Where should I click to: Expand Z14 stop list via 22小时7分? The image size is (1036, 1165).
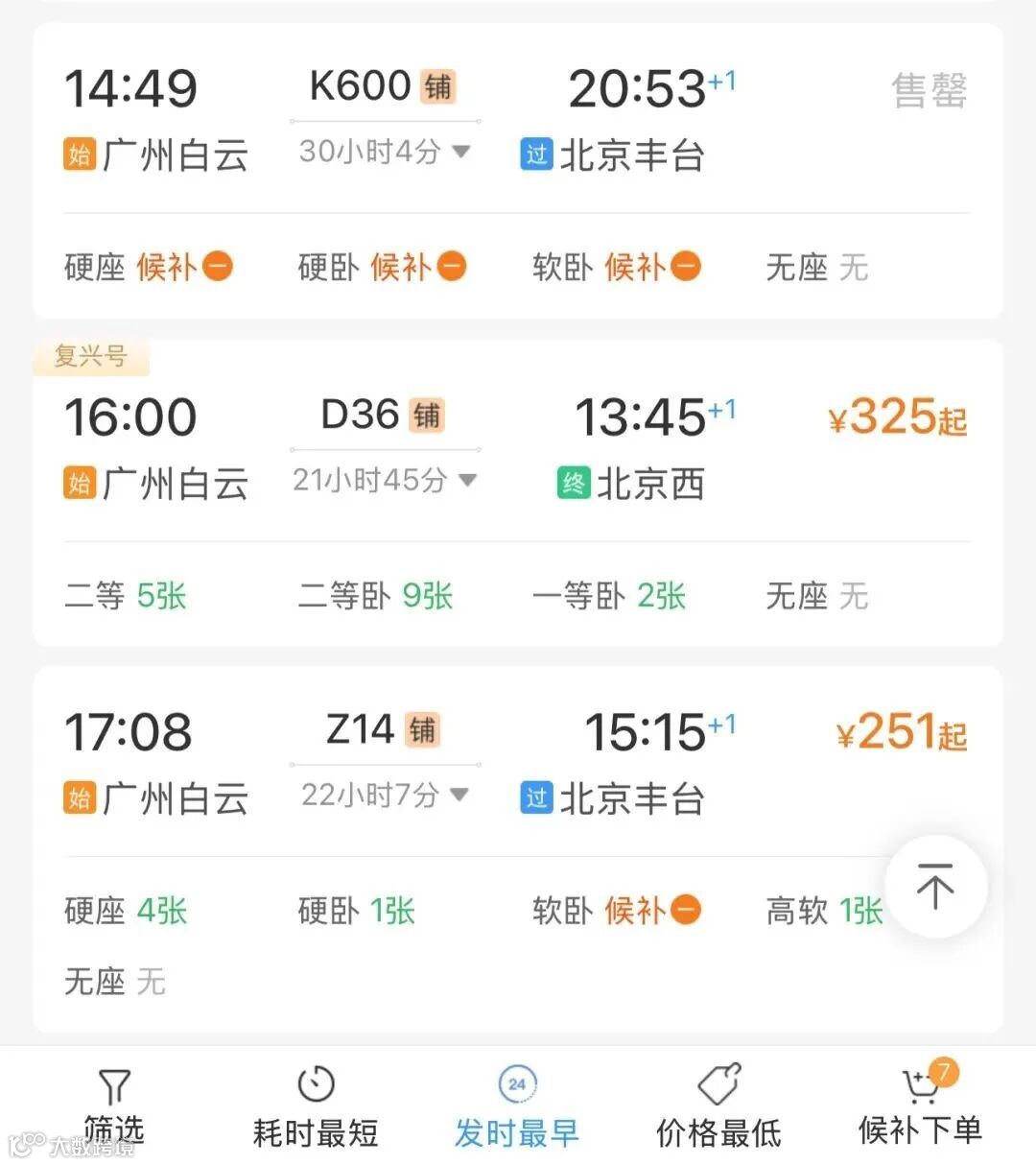click(x=384, y=795)
